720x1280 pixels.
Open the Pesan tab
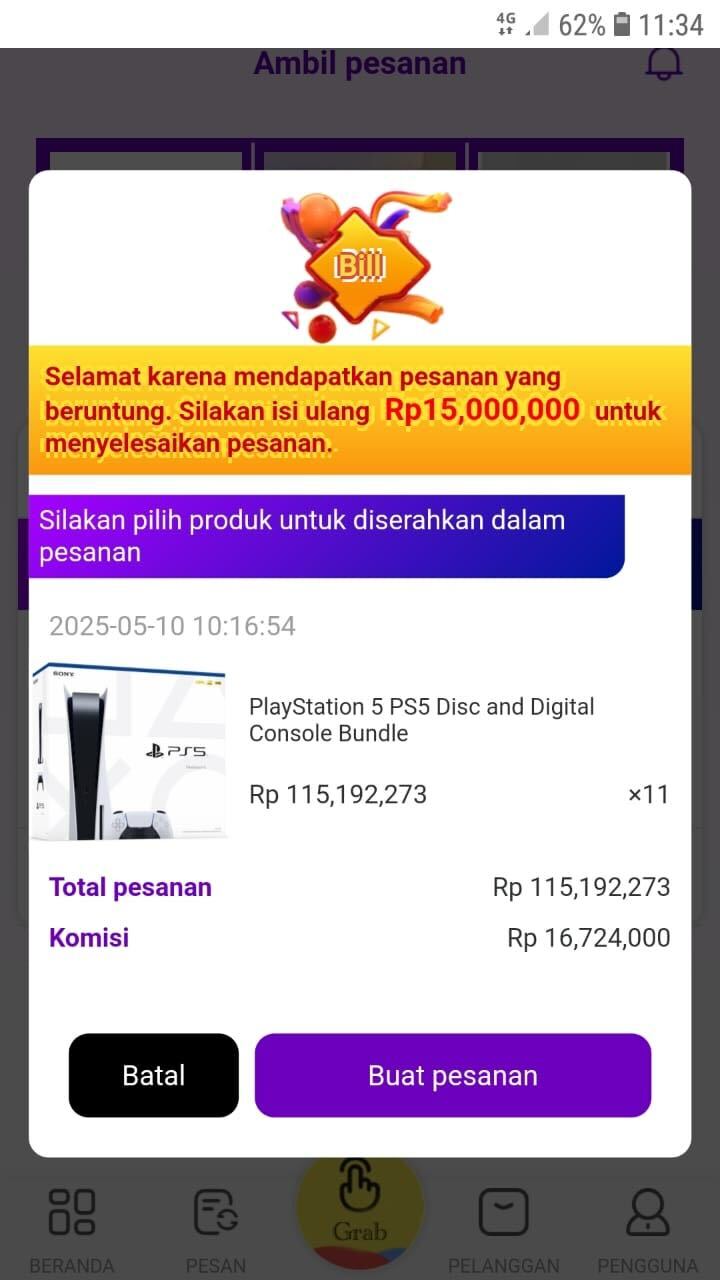pos(216,1228)
